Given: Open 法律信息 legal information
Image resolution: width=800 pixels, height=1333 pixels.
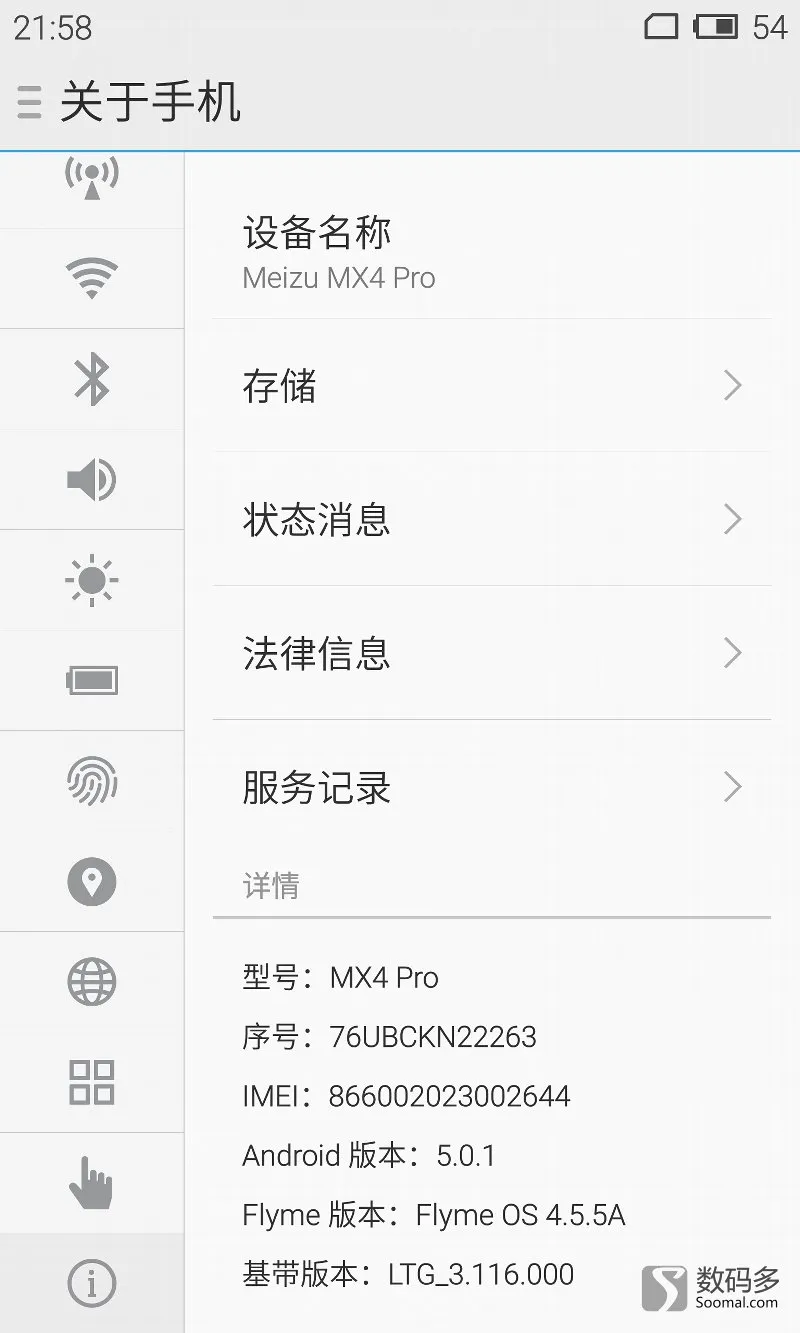Looking at the screenshot, I should [x=492, y=653].
